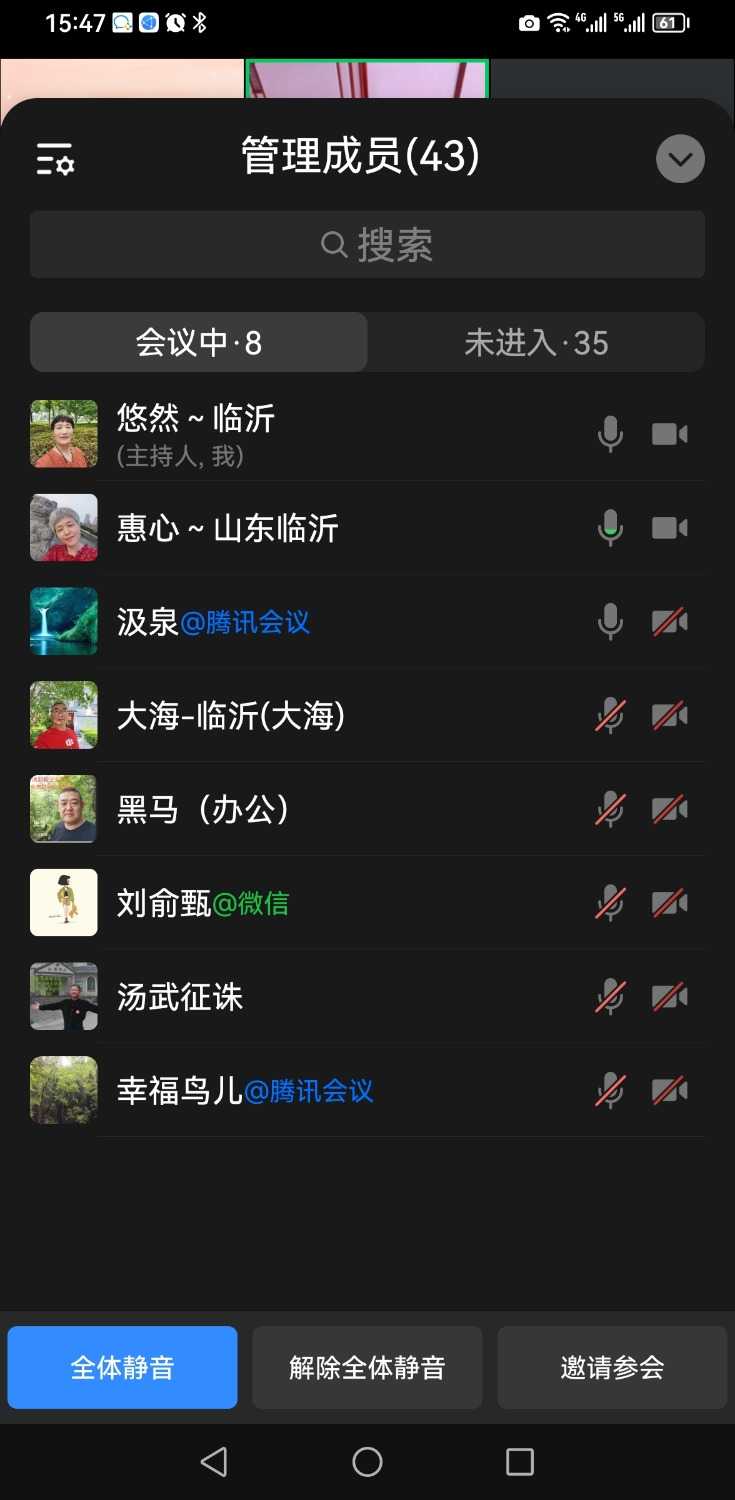Tap the search input field
The image size is (735, 1500).
coord(367,244)
